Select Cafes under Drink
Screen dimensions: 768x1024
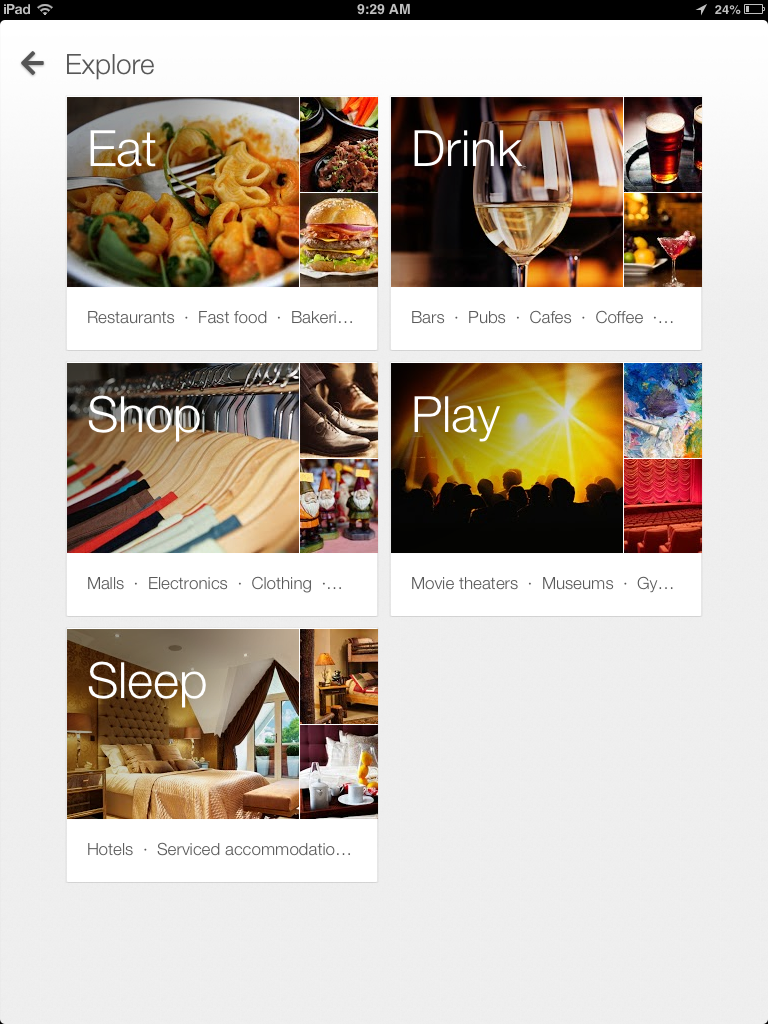tap(550, 317)
